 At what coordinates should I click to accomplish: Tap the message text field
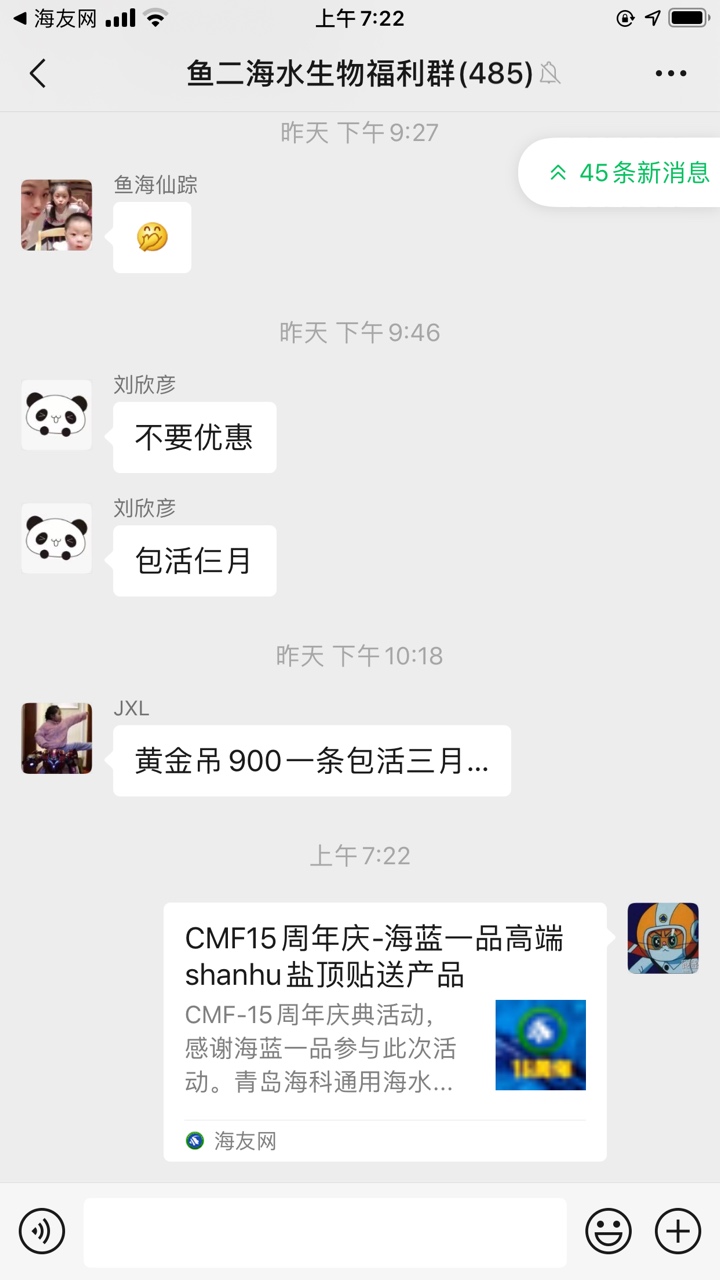325,1232
